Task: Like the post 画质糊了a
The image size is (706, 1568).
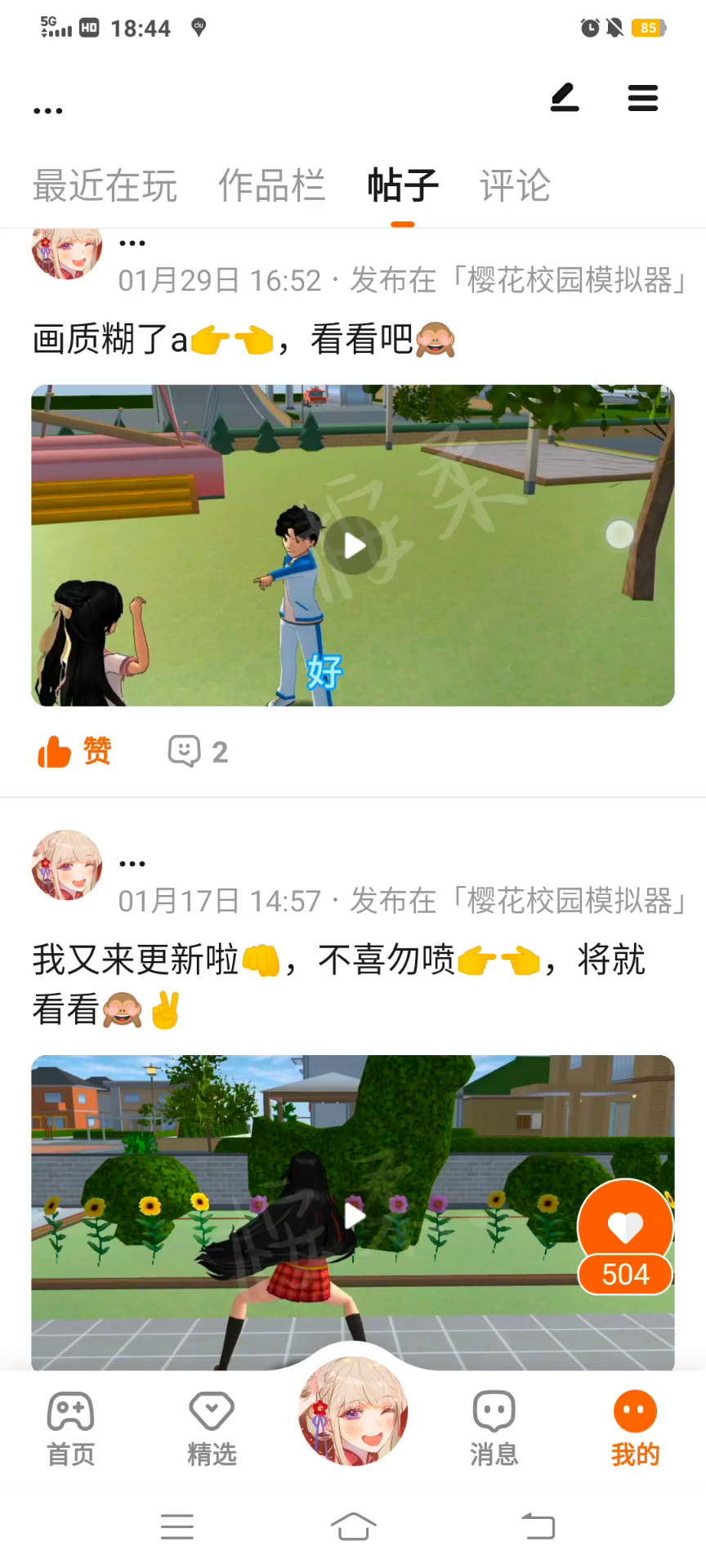Action: [74, 751]
